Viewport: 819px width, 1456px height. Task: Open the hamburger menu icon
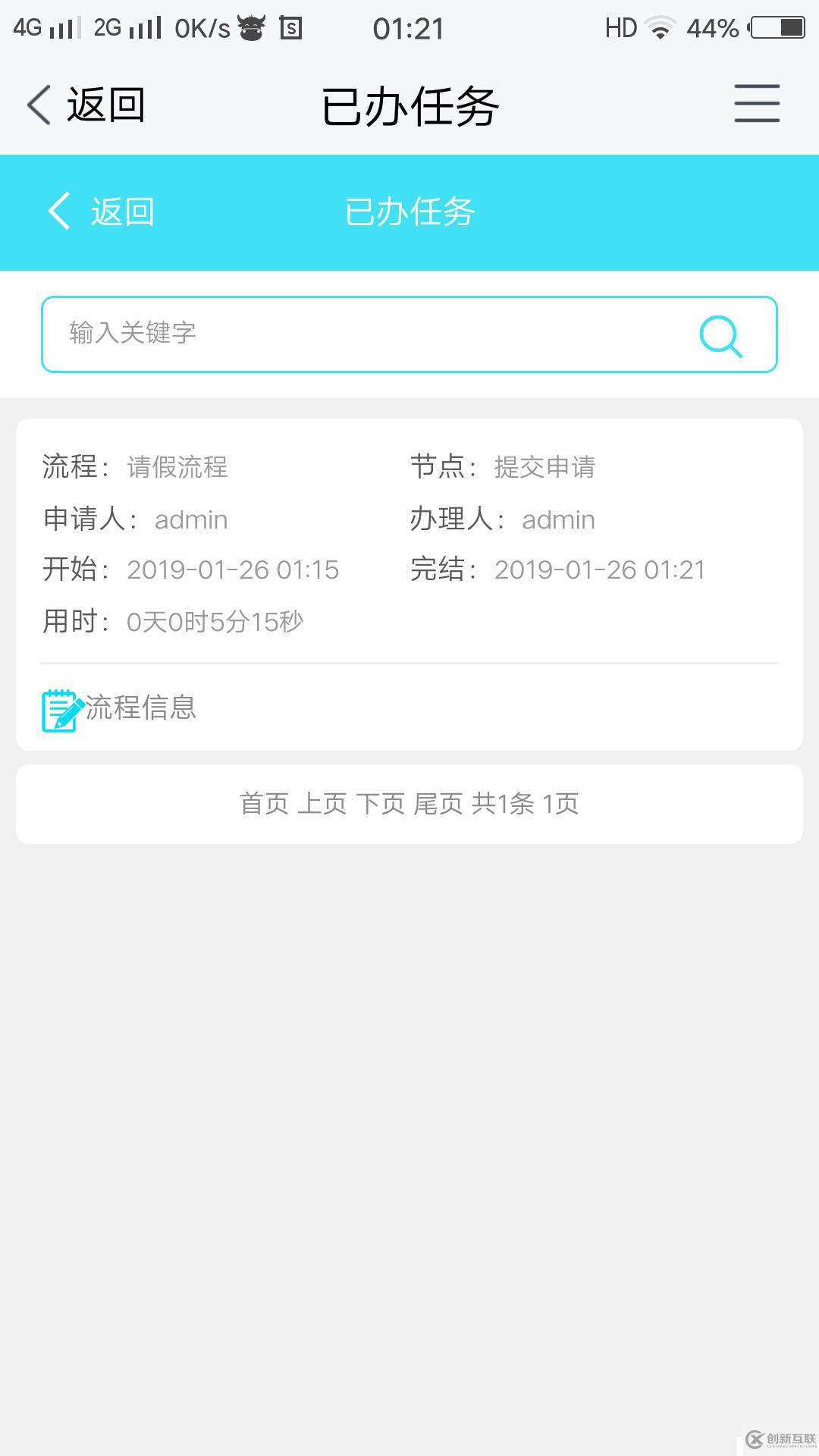[756, 104]
